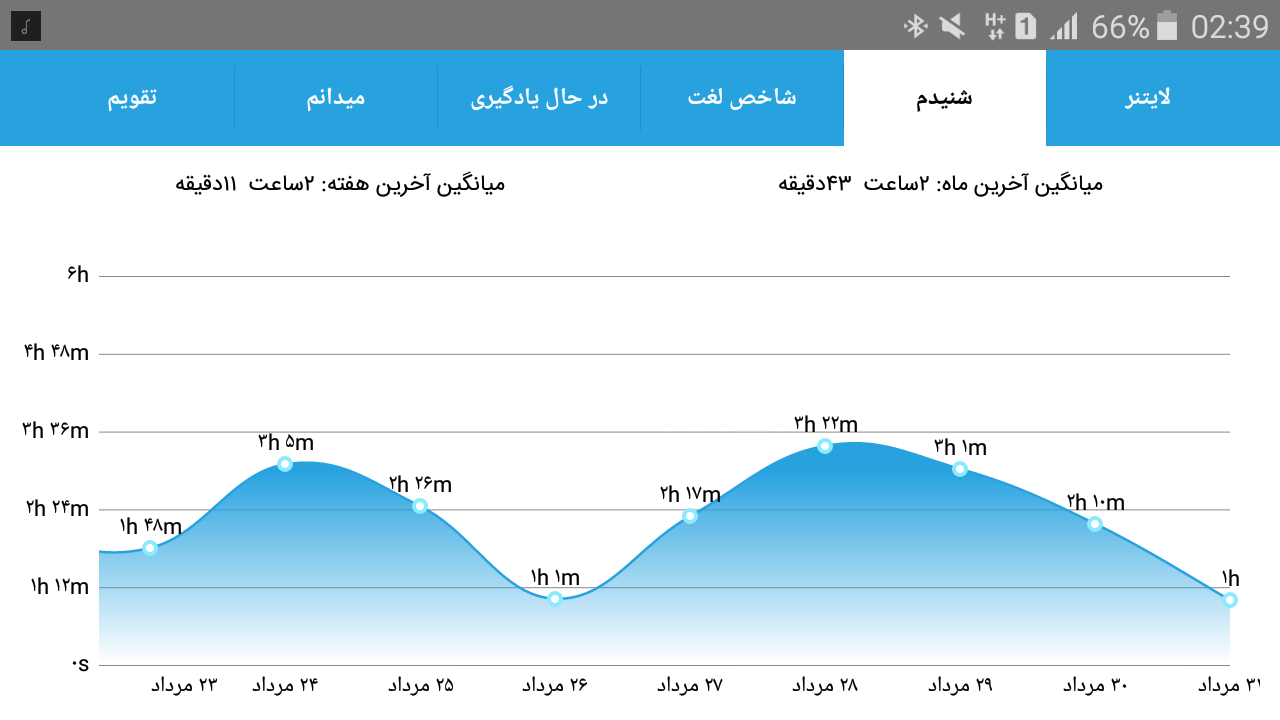Tap the ۳h ۵m data point

(285, 464)
